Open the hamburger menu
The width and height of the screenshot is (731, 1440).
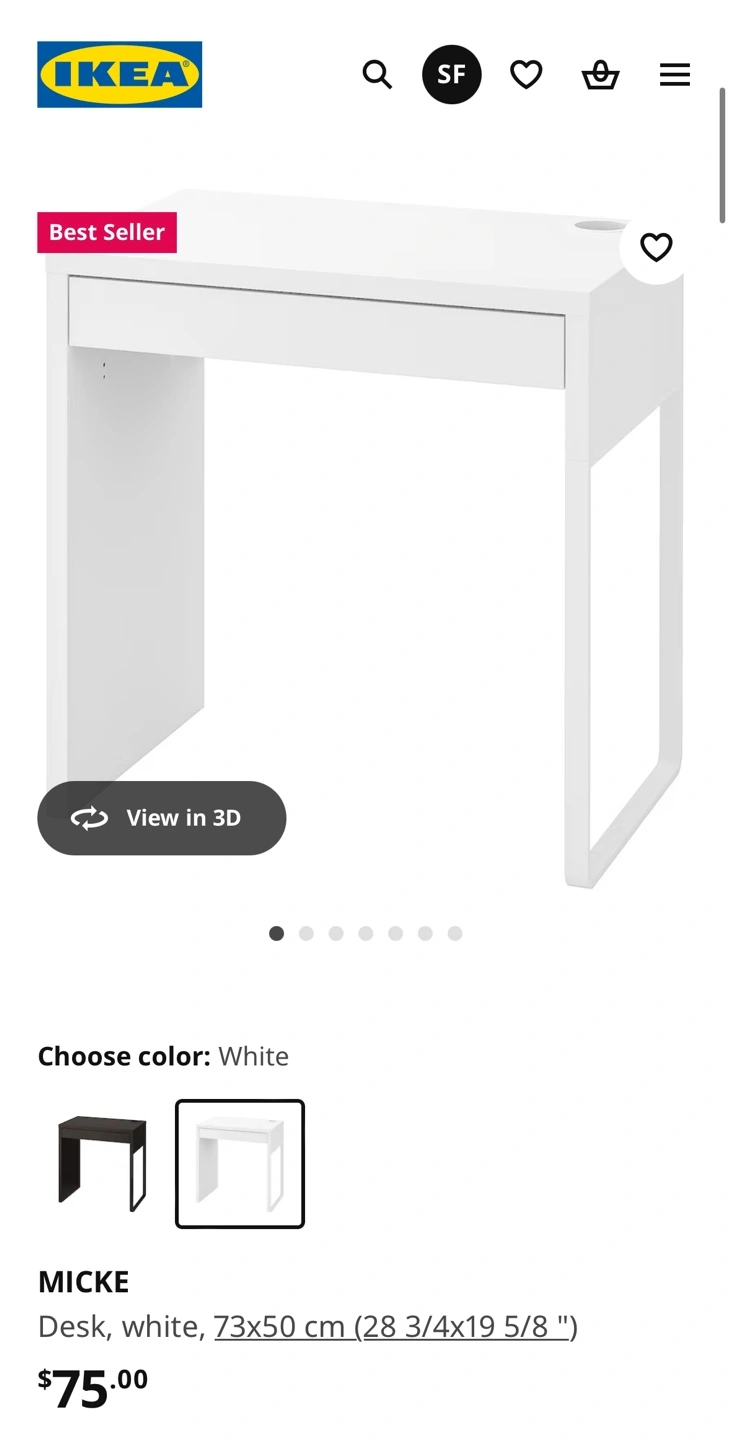(675, 74)
